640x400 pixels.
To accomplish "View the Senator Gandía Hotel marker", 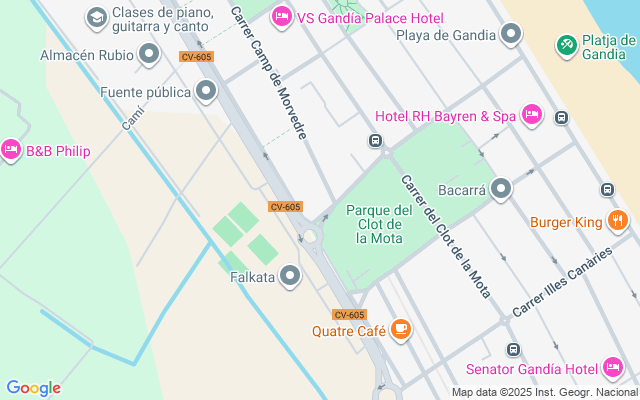I will pos(613,369).
